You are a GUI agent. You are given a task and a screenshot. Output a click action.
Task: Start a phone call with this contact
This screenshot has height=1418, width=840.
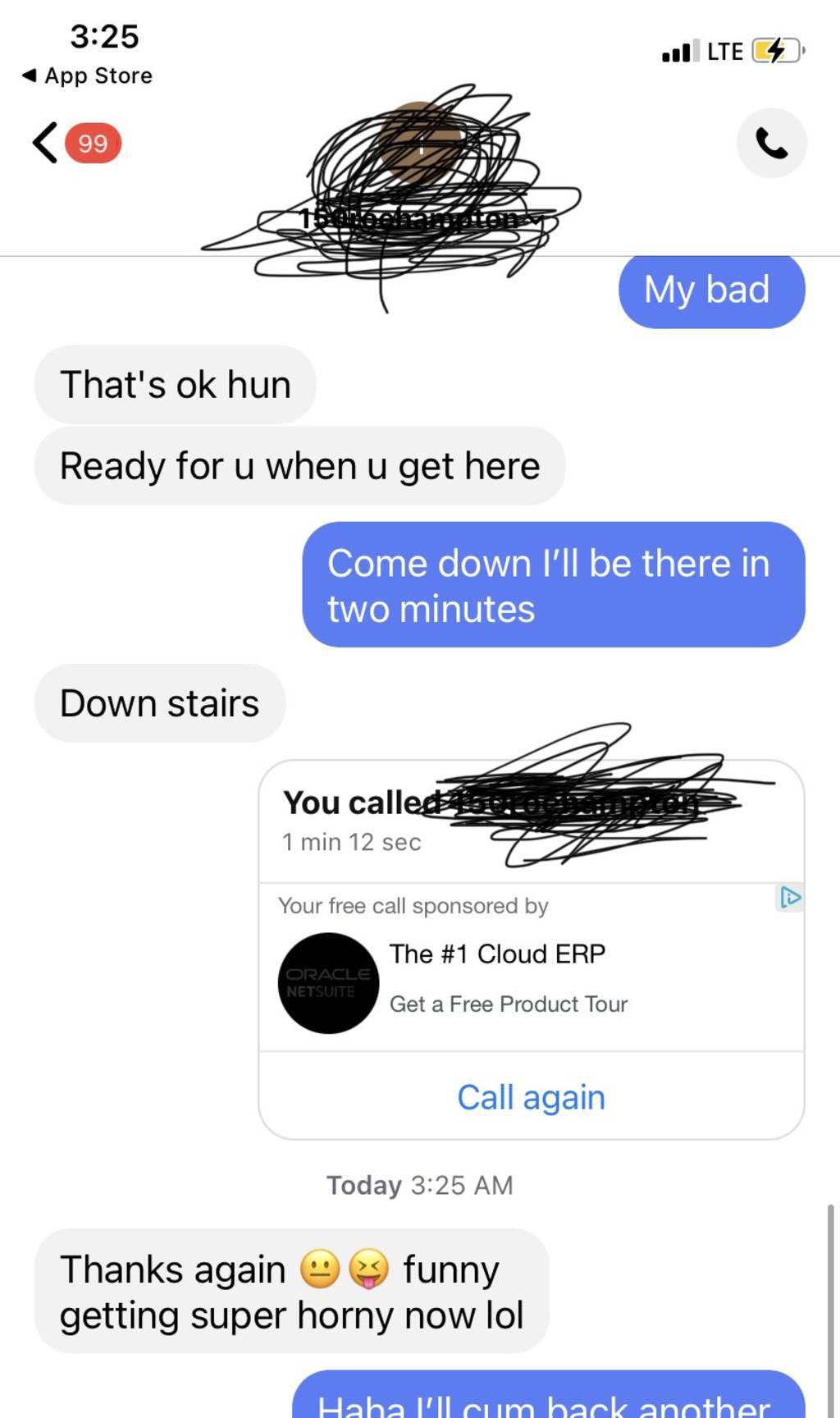pyautogui.click(x=771, y=143)
